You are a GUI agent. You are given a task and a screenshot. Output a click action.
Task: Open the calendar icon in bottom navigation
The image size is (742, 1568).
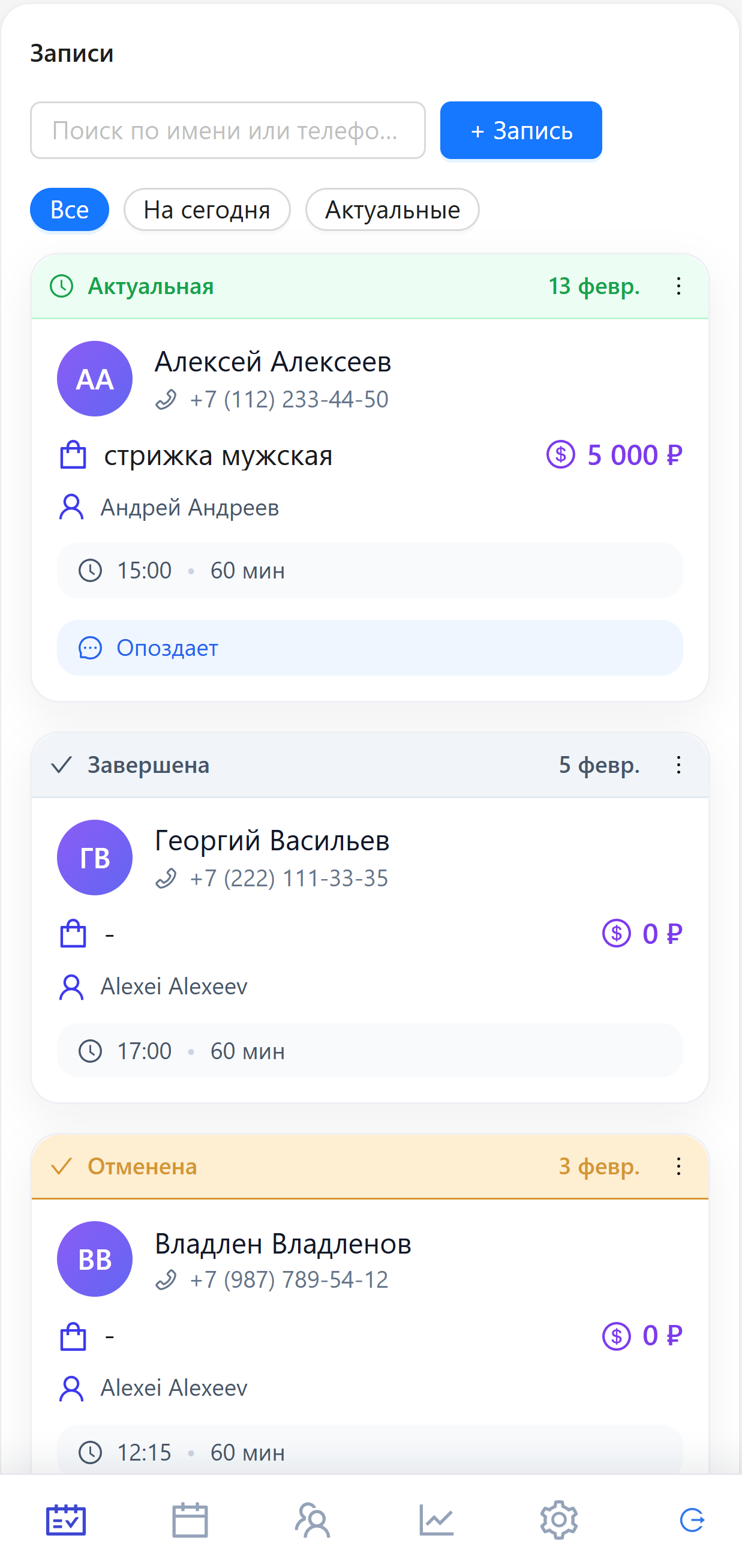[190, 1520]
